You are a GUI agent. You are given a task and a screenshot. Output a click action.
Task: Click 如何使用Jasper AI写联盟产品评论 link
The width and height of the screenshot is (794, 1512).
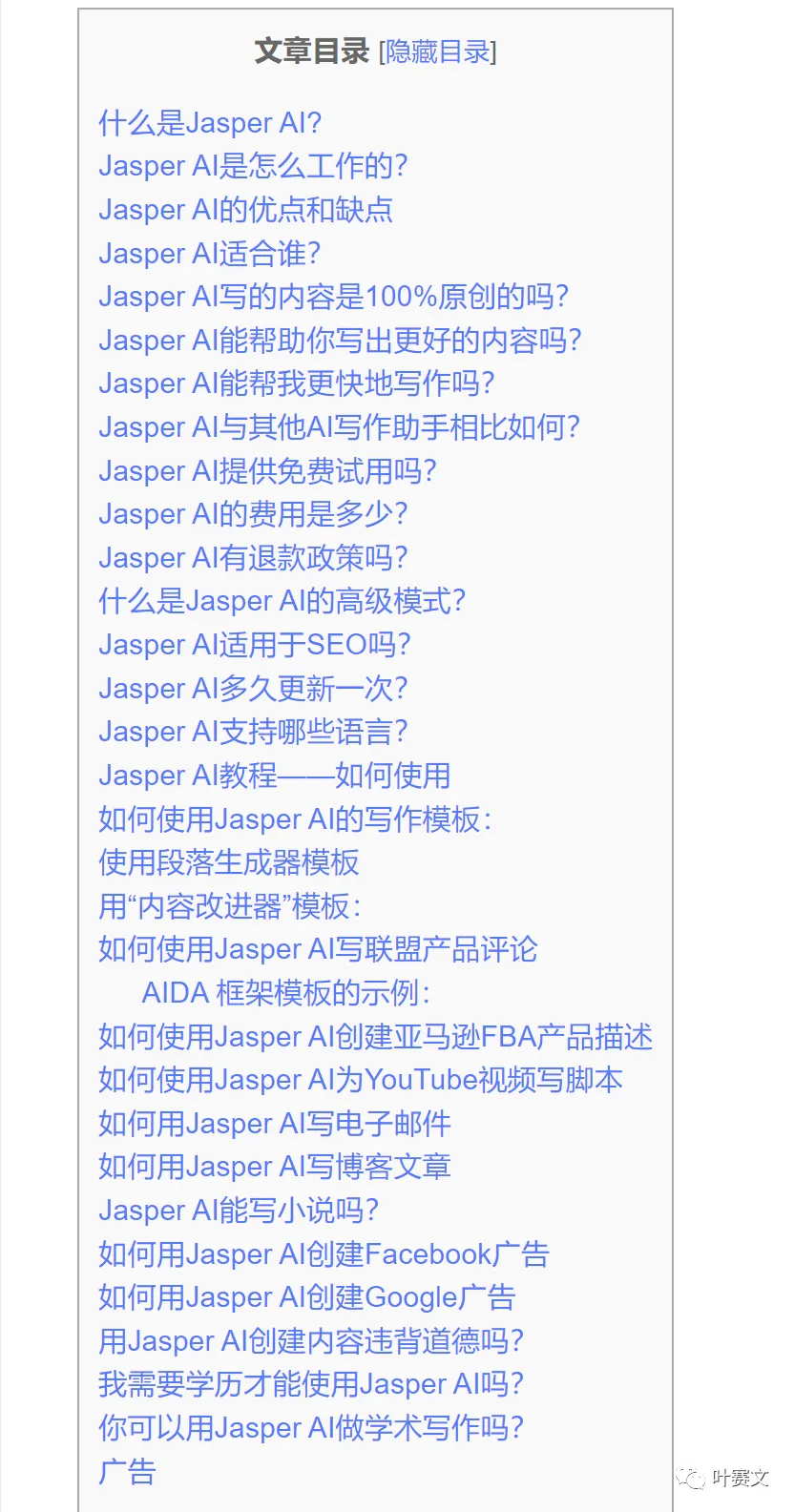coord(317,949)
